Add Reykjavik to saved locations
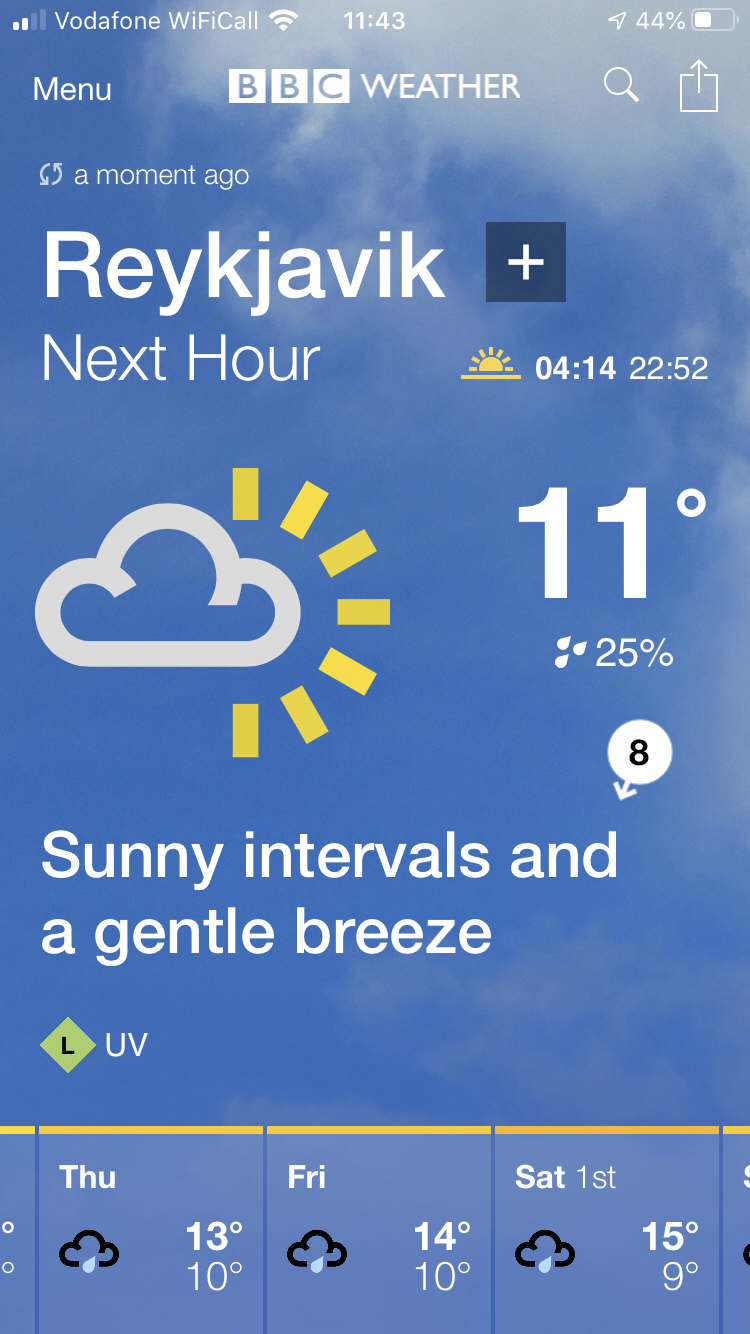The width and height of the screenshot is (750, 1334). 526,262
